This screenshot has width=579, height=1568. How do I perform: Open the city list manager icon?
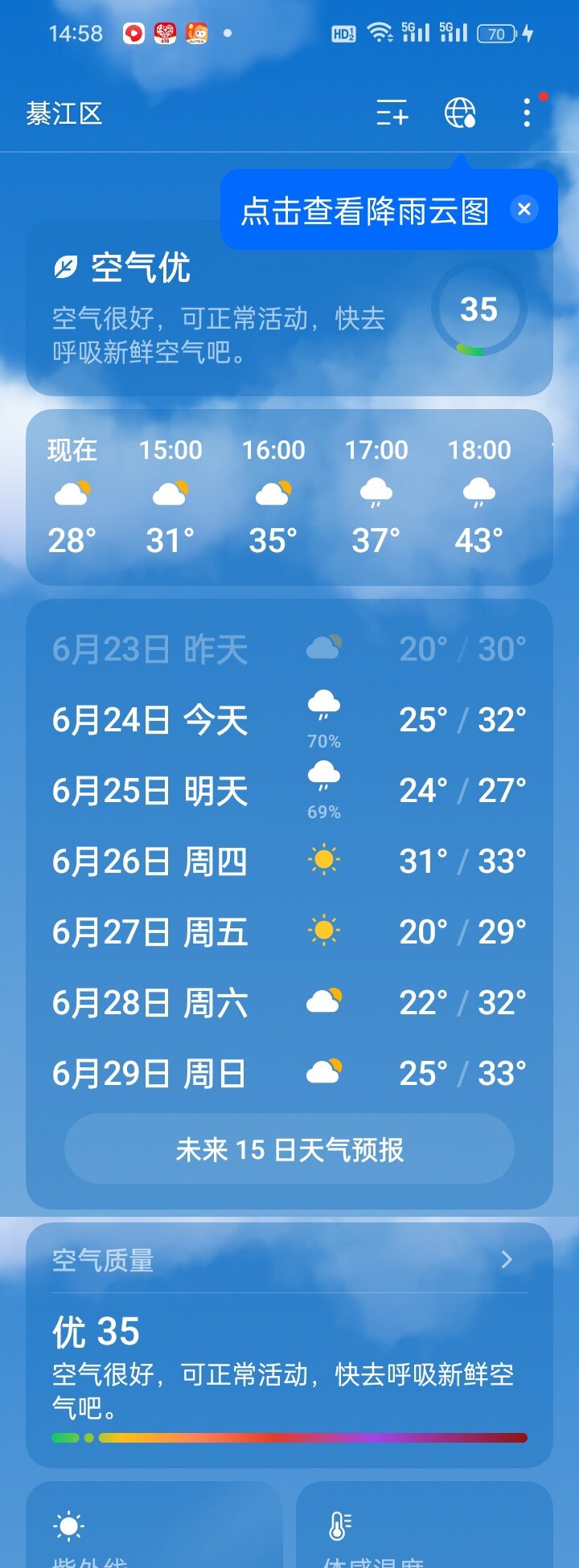tap(392, 113)
